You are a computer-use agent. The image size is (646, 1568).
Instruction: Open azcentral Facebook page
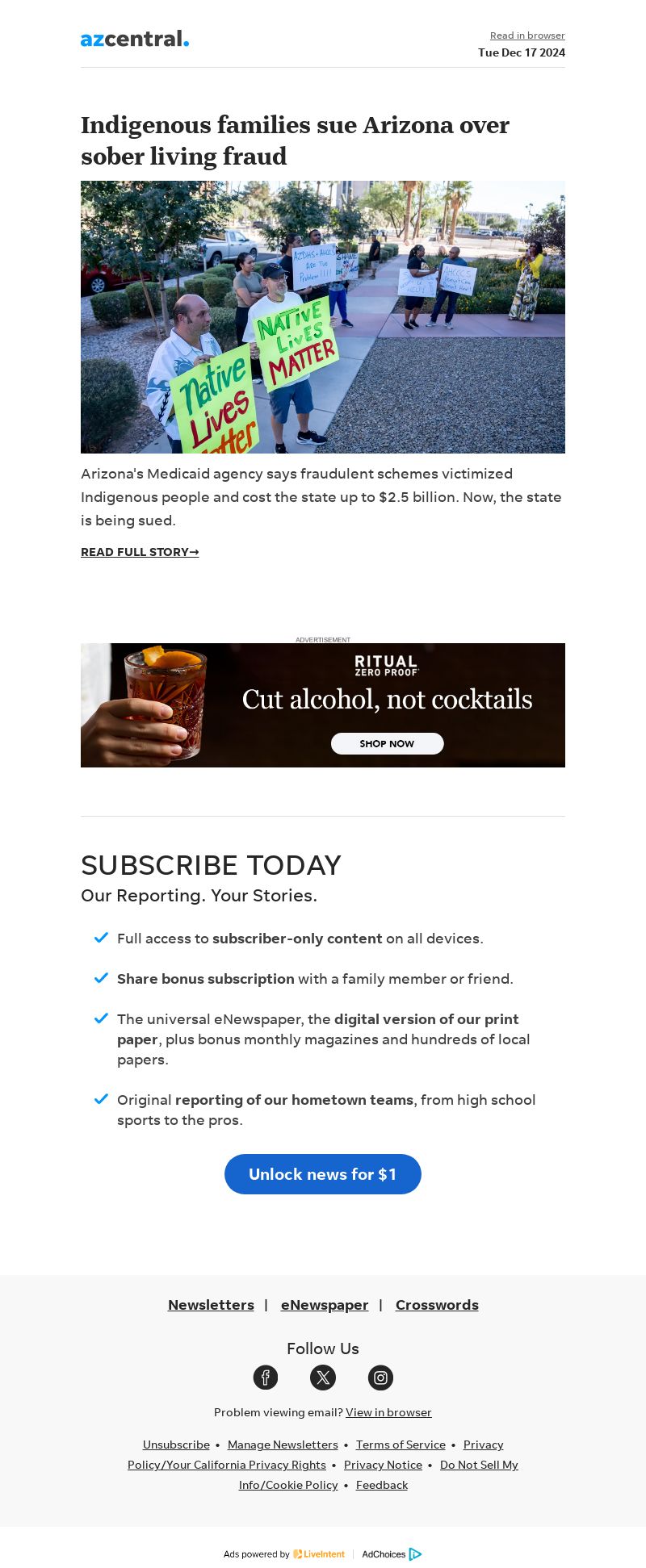pos(266,1378)
